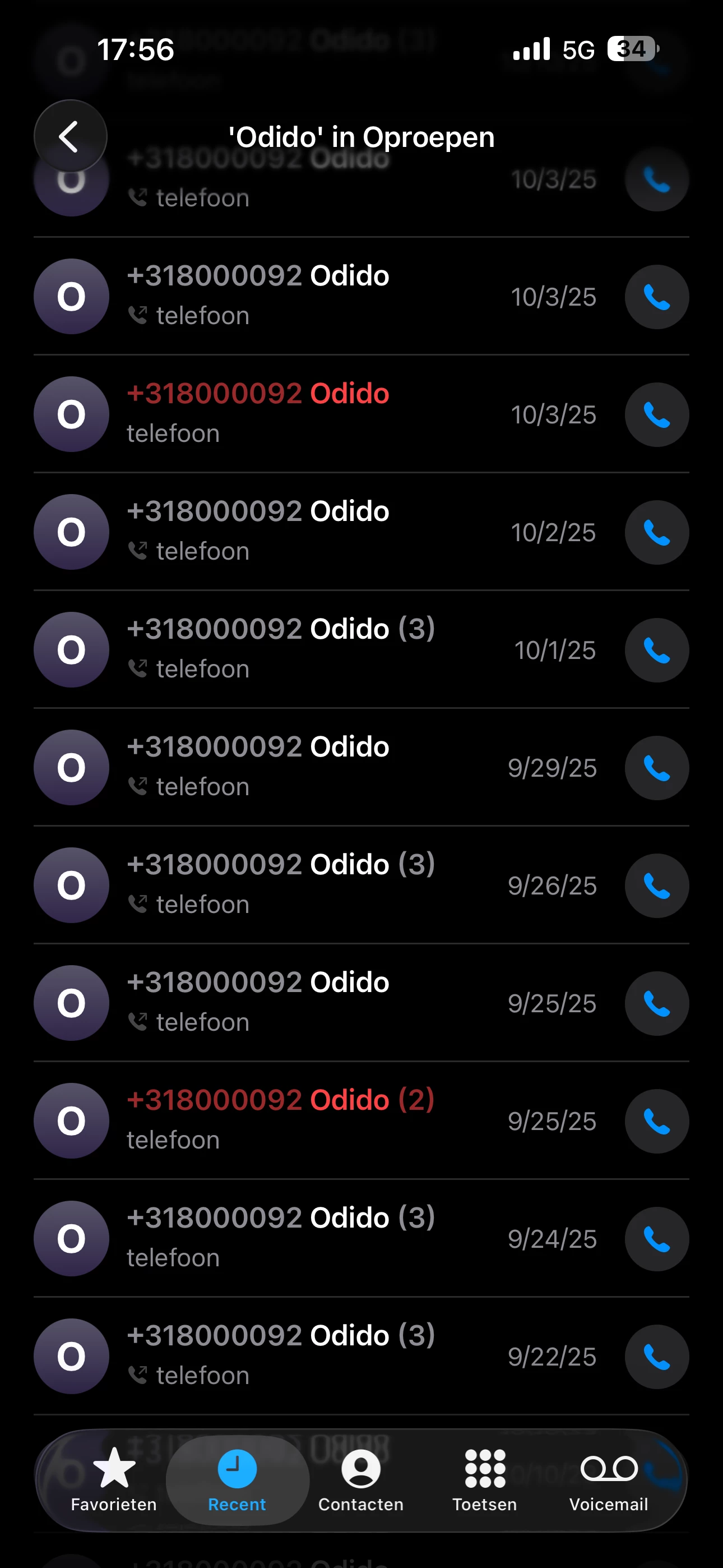723x1568 pixels.
Task: Call Odido from the 9/29/25 entry
Action: click(657, 768)
